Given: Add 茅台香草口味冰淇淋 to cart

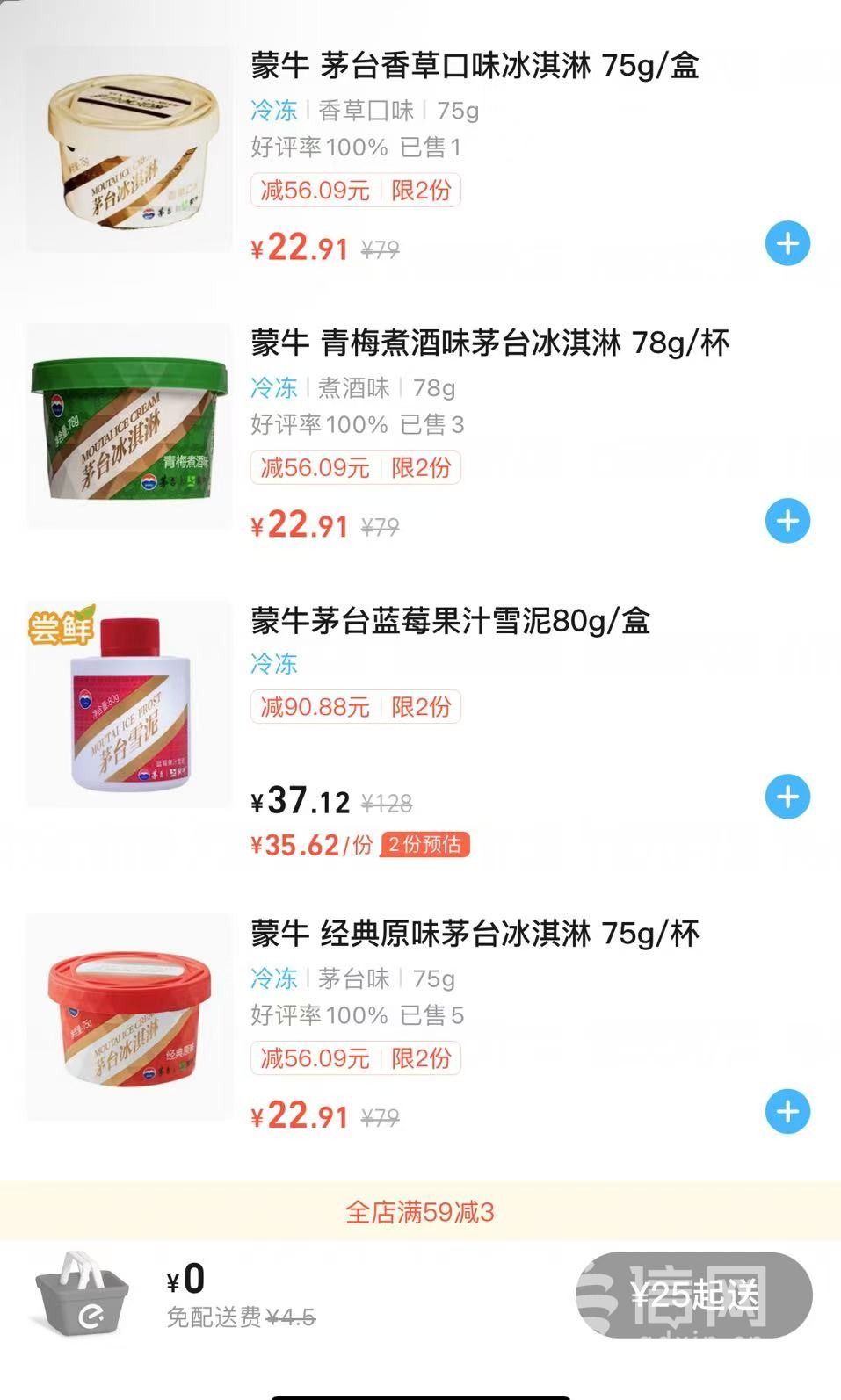Looking at the screenshot, I should [787, 243].
